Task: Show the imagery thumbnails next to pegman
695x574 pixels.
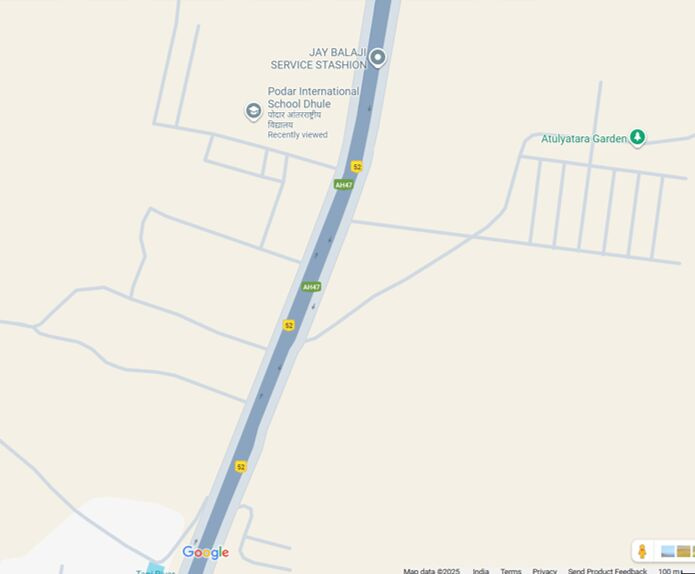Action: coord(676,552)
